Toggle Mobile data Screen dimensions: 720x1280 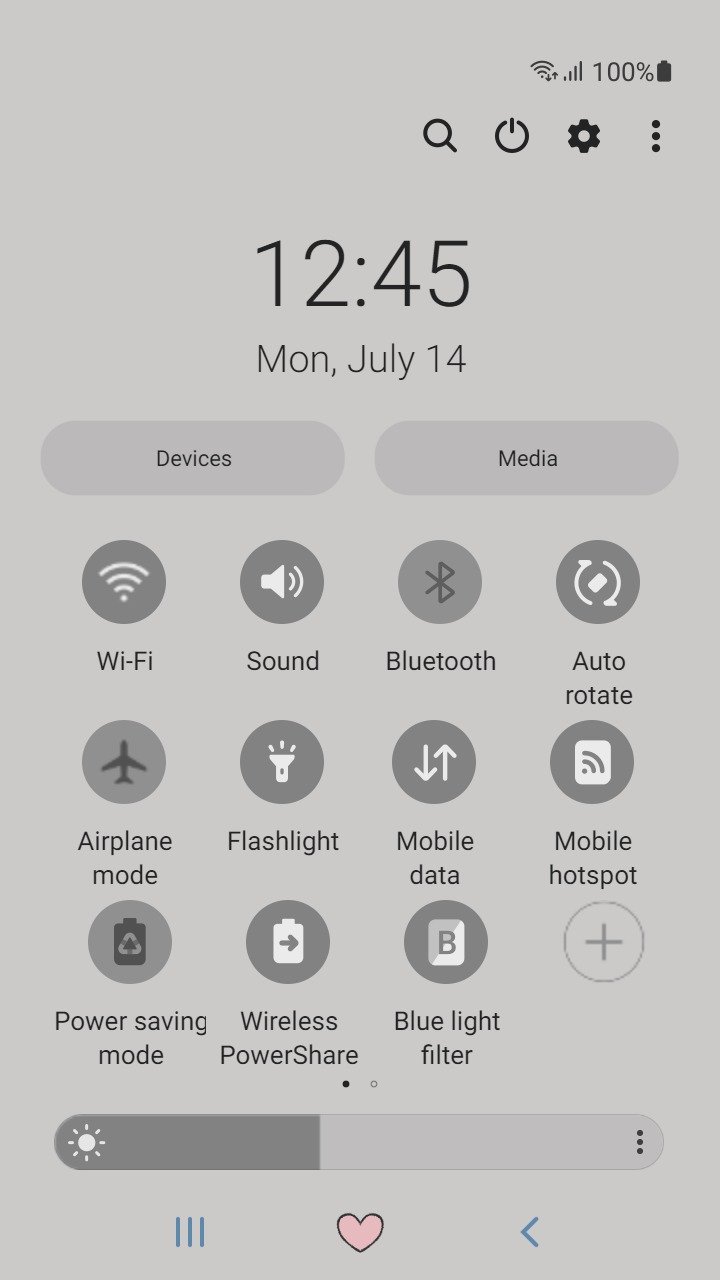(434, 762)
